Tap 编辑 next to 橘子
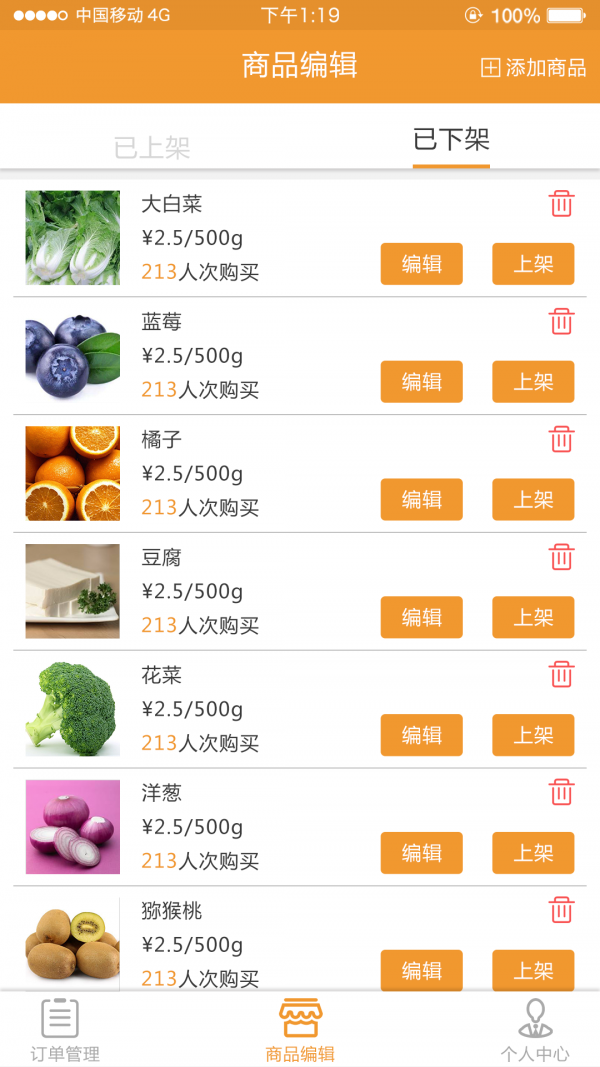This screenshot has height=1067, width=600. [421, 500]
